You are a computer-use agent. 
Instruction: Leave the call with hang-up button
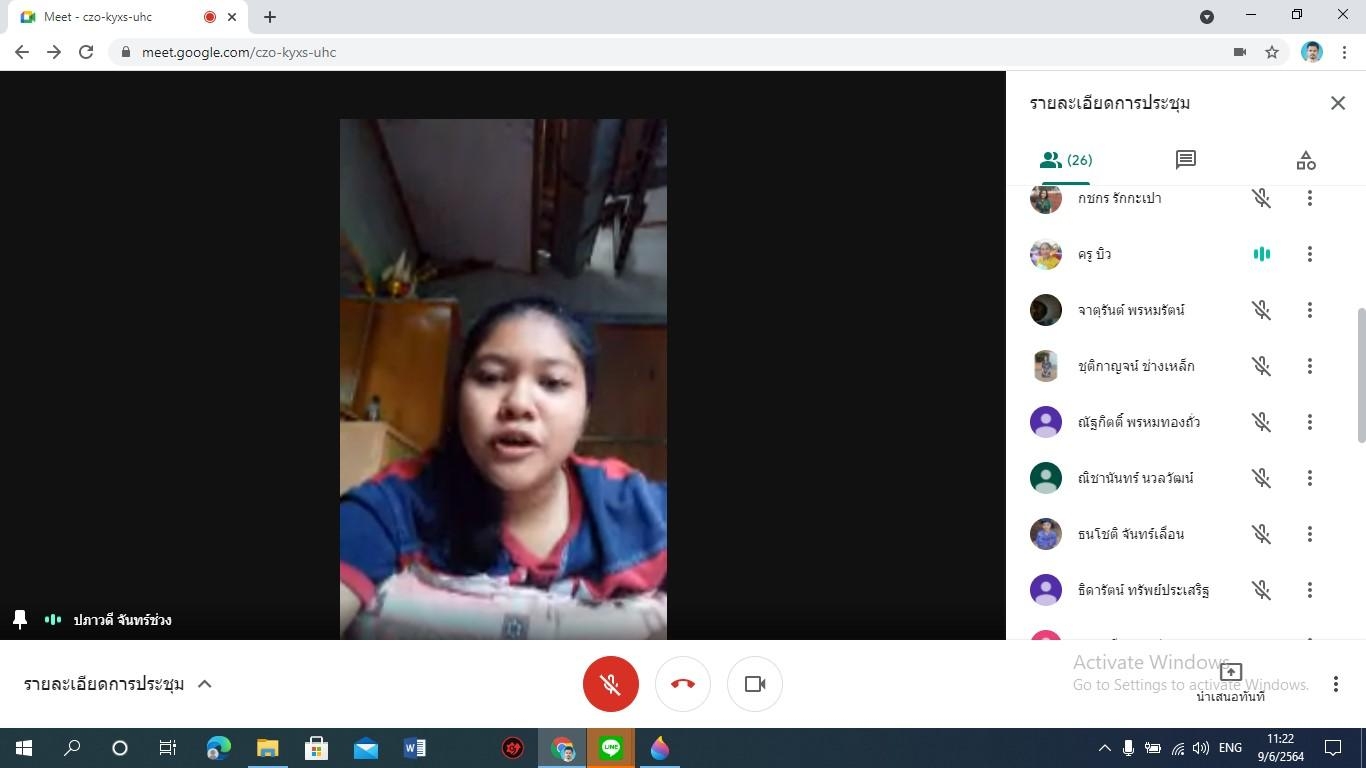[x=683, y=684]
